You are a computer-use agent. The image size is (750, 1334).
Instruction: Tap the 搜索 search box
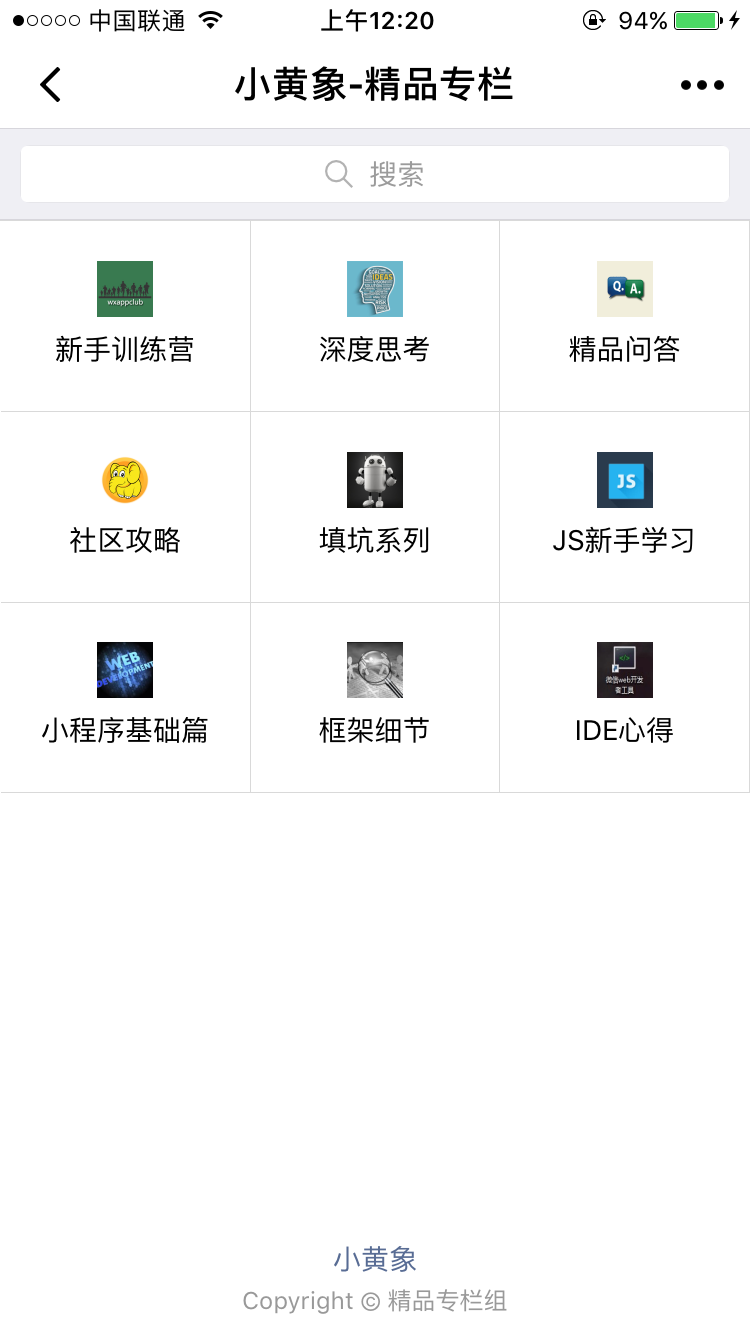pyautogui.click(x=375, y=174)
